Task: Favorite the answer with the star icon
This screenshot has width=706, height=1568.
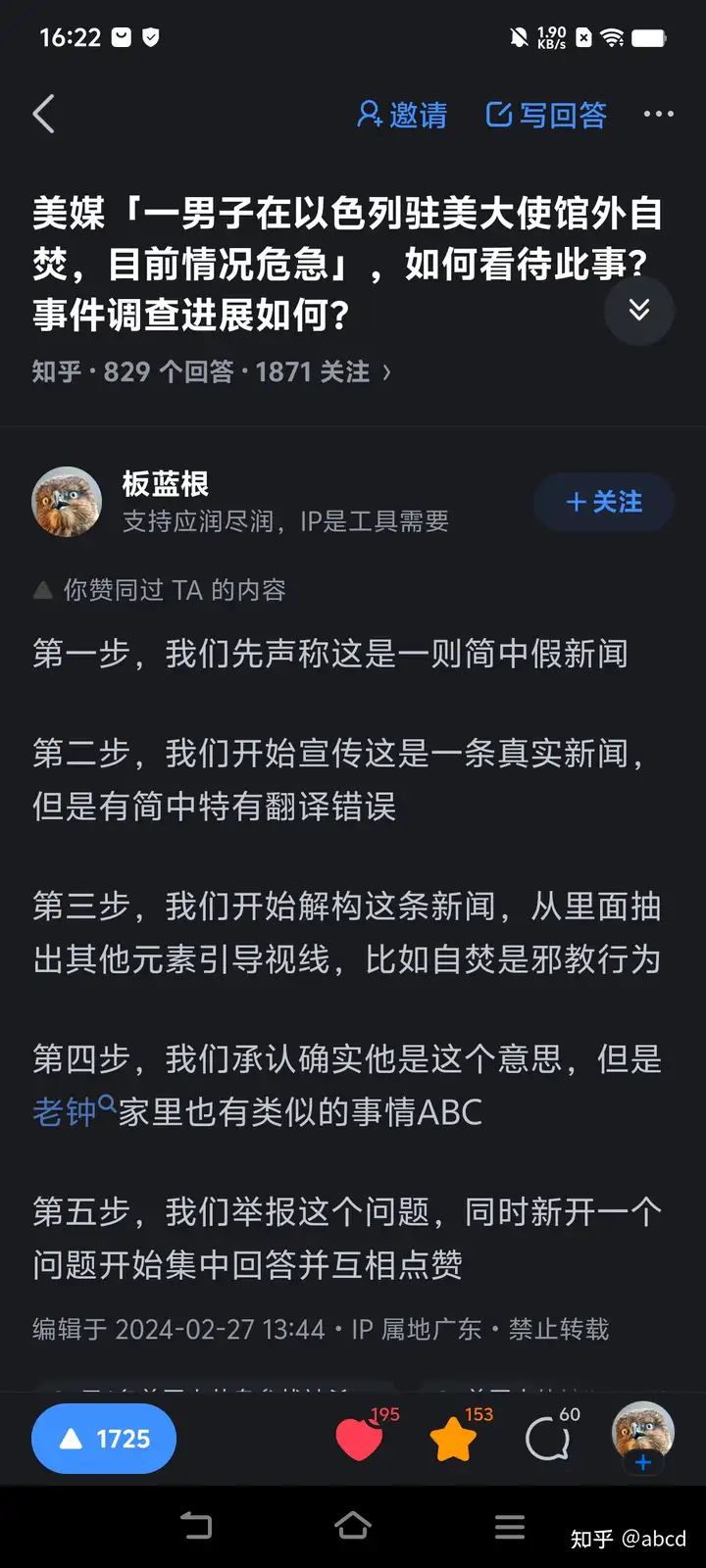Action: [453, 1439]
